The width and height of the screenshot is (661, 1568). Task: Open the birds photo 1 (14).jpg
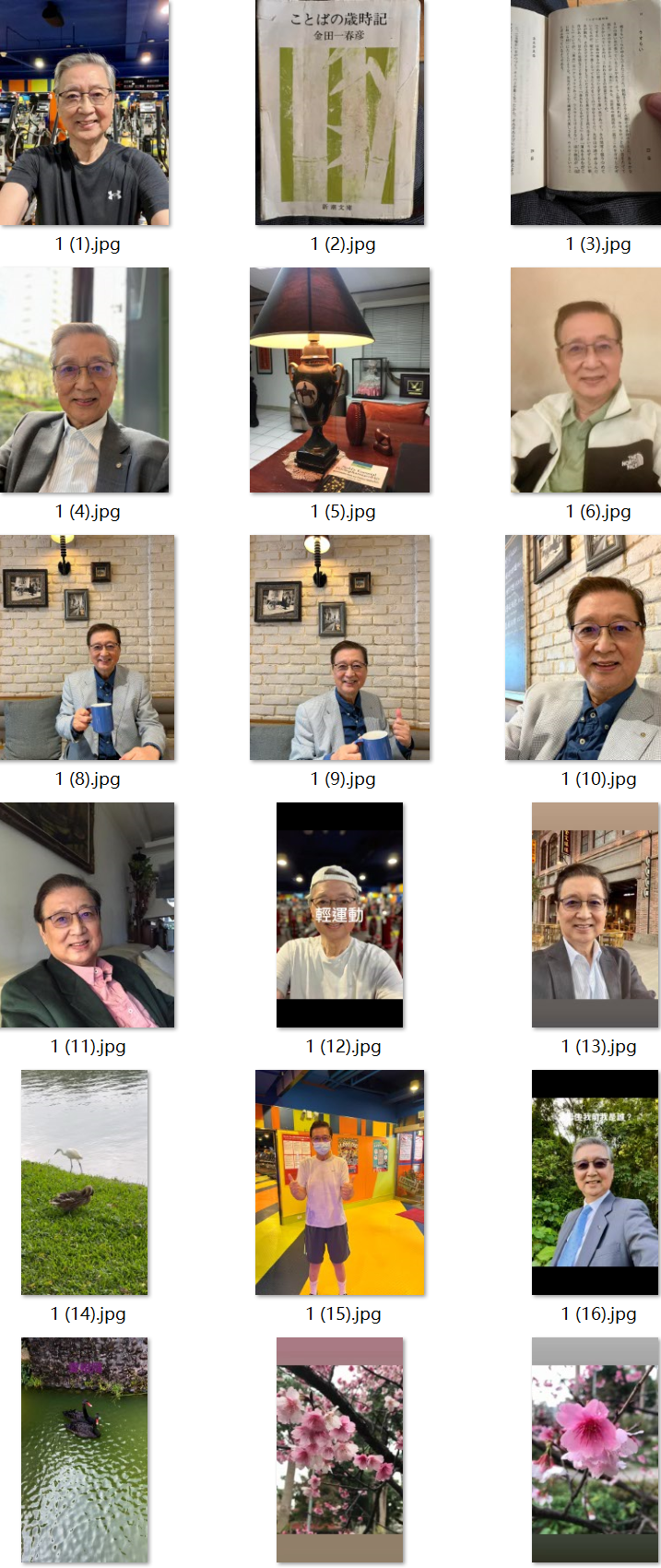pos(85,1182)
